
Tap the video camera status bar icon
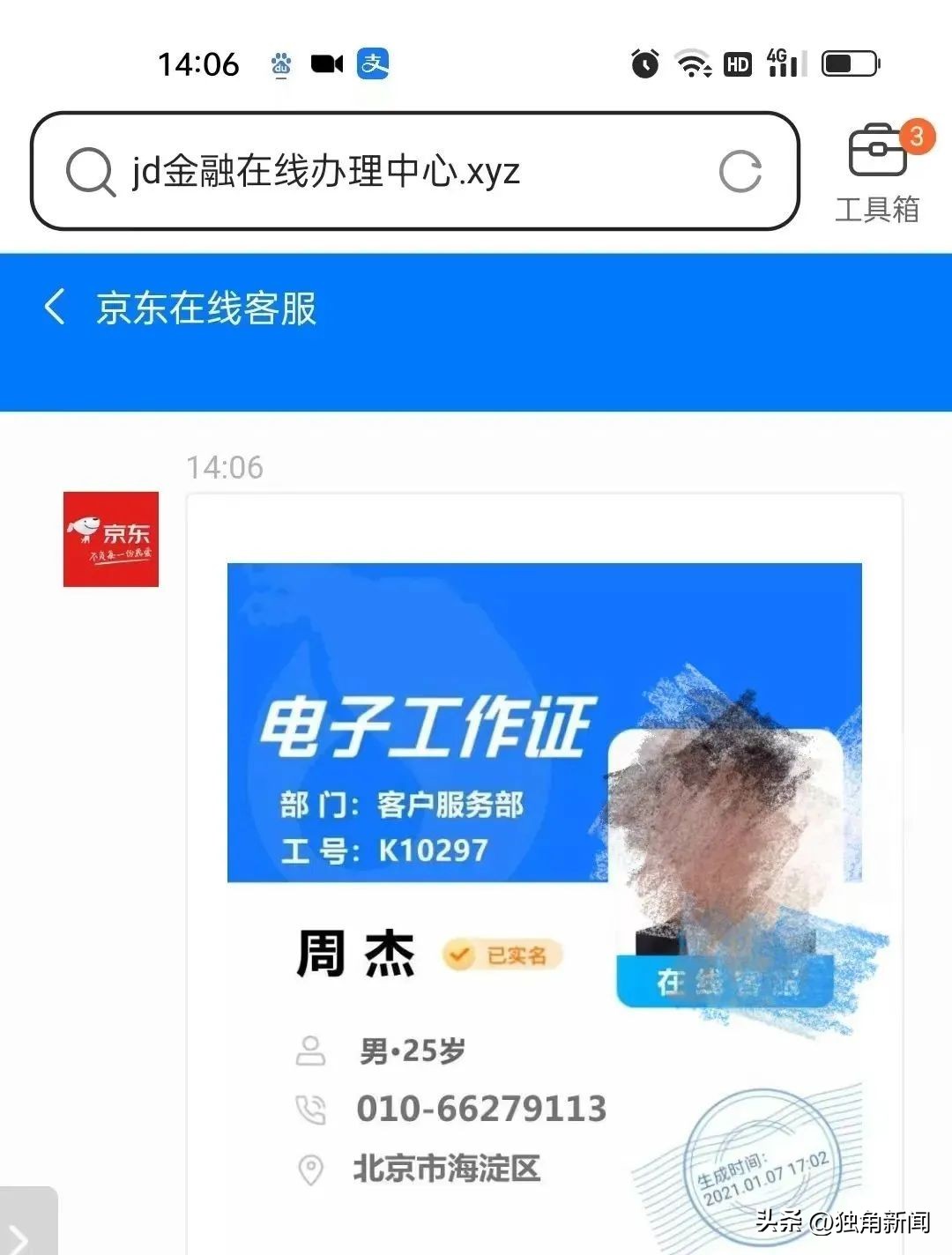[x=327, y=63]
